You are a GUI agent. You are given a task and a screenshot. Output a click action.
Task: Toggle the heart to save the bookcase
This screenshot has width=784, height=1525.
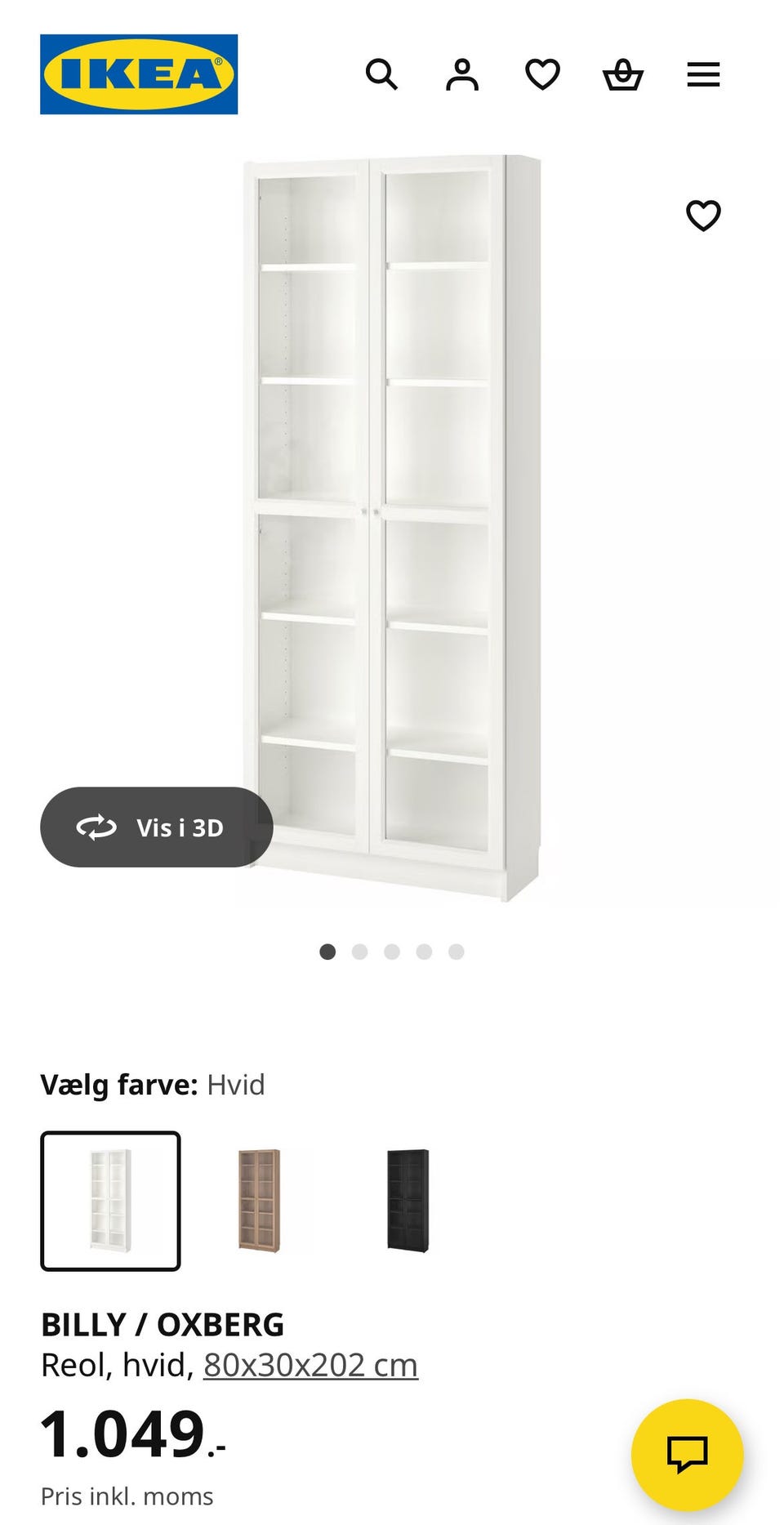703,215
